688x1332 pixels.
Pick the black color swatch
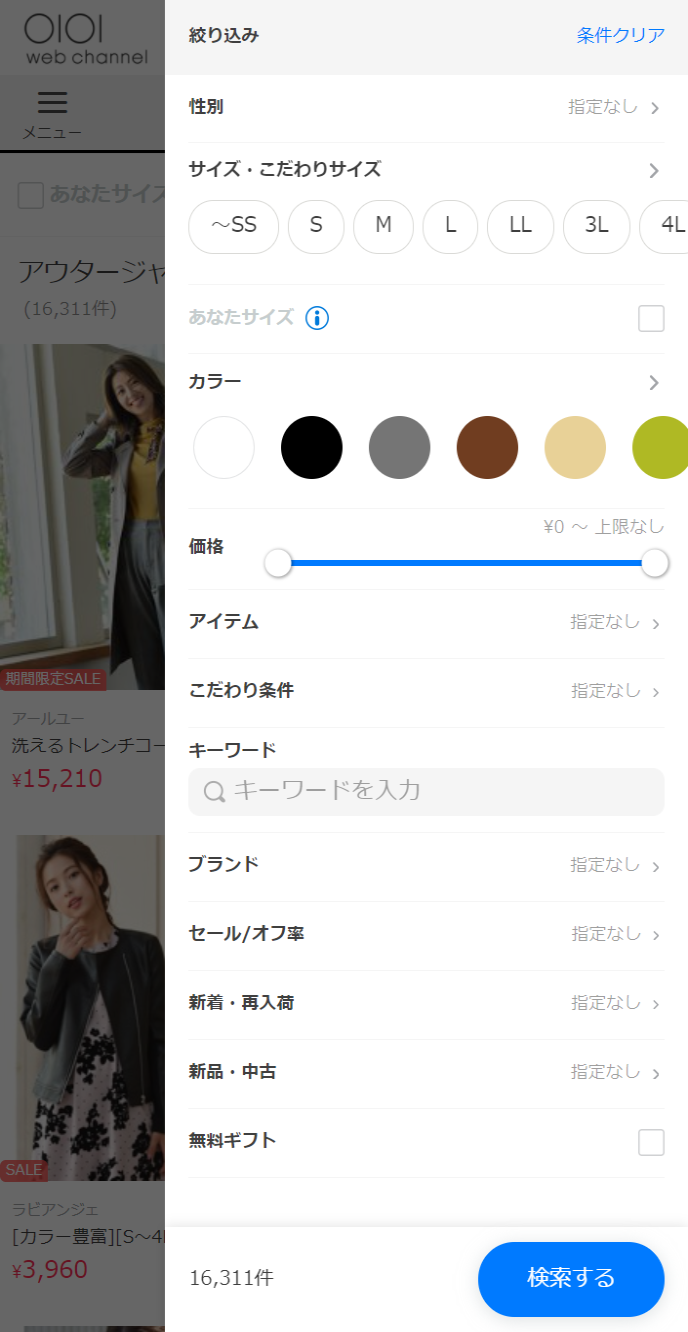(312, 447)
